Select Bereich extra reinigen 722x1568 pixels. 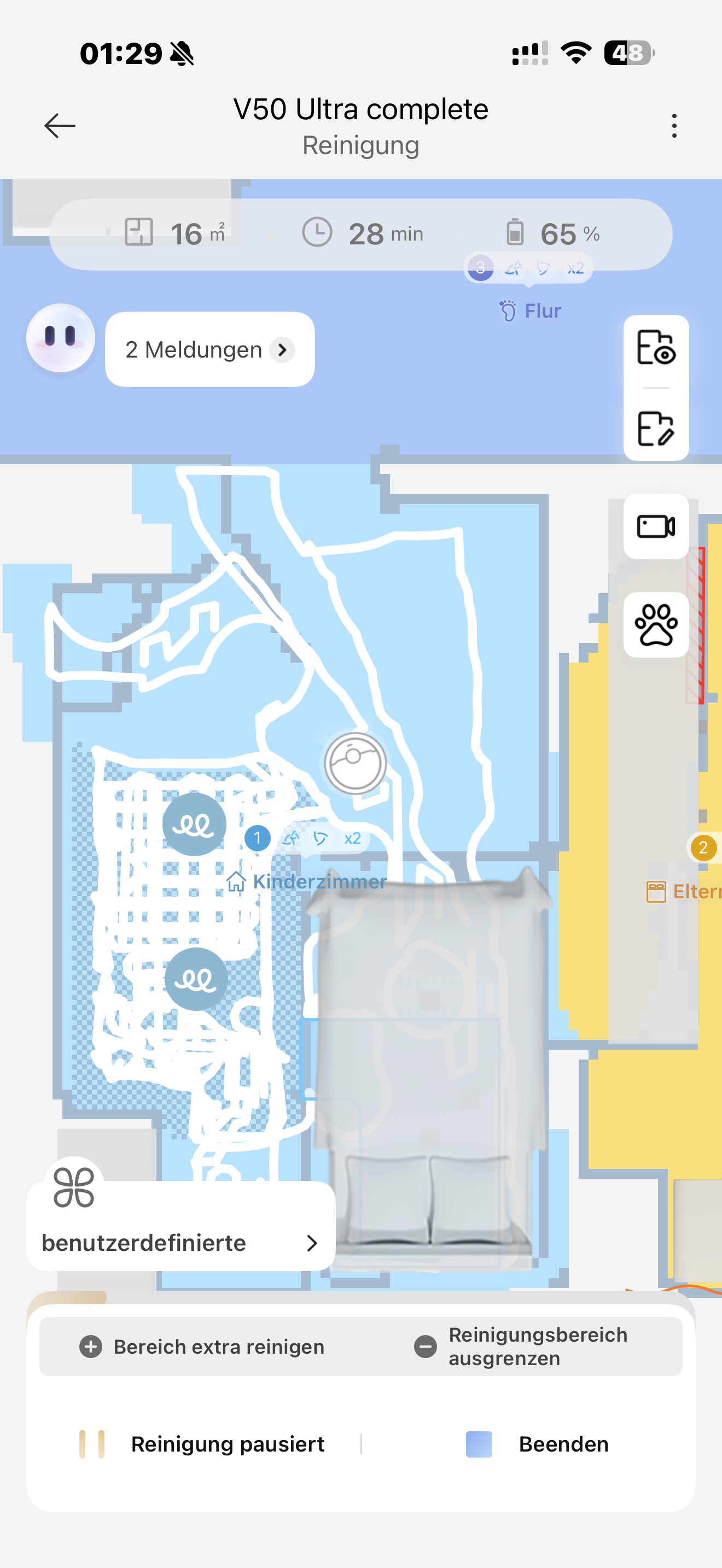[x=202, y=1347]
